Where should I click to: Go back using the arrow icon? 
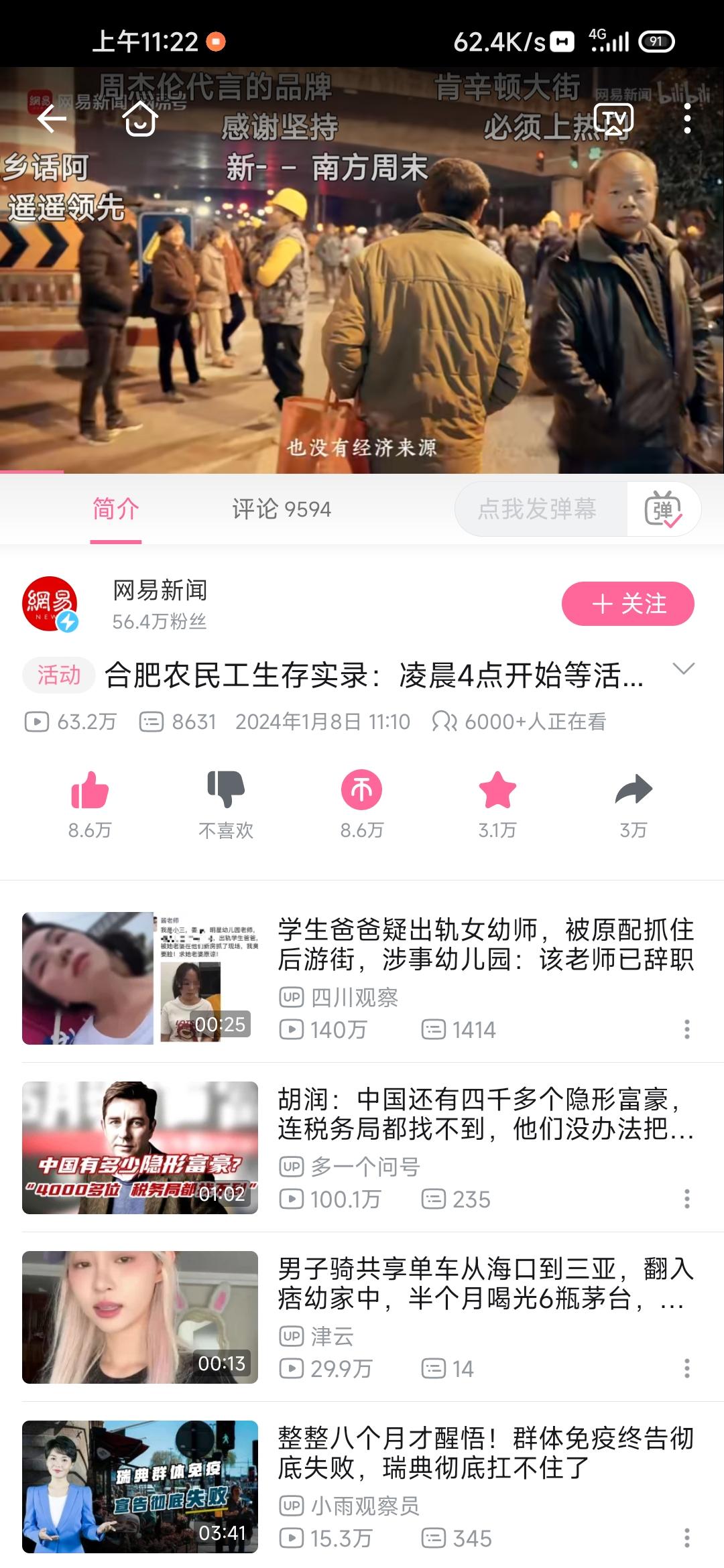(52, 120)
